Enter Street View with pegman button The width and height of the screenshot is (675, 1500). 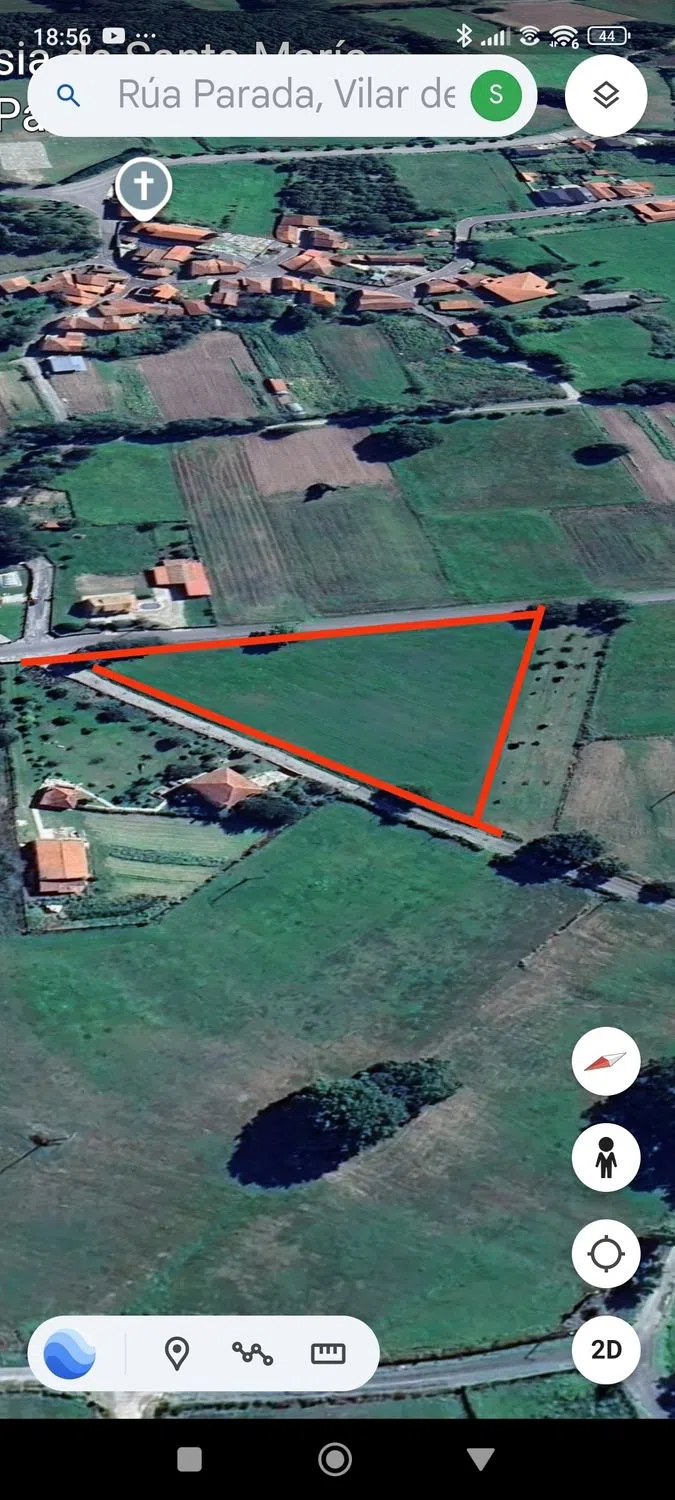point(606,1157)
